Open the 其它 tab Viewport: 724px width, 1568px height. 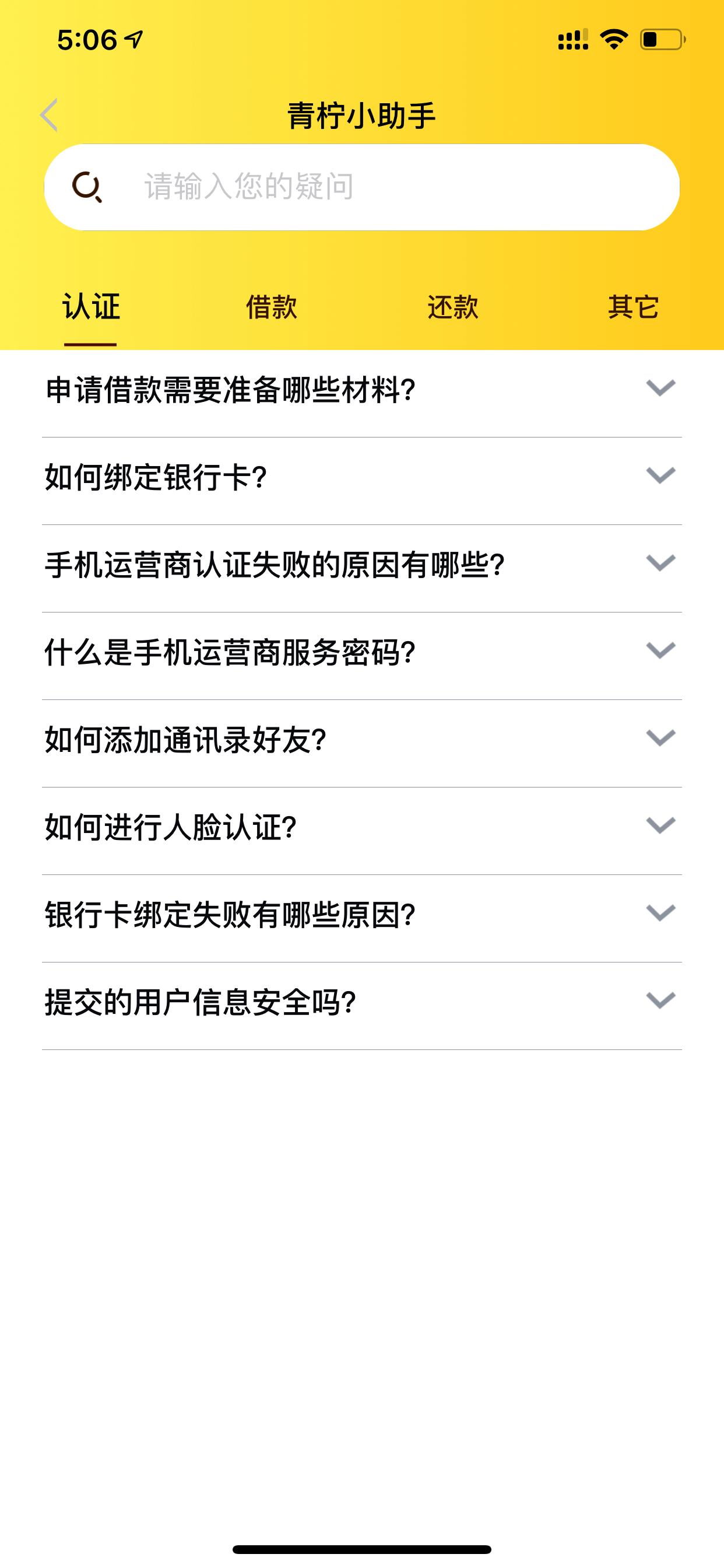pos(633,307)
